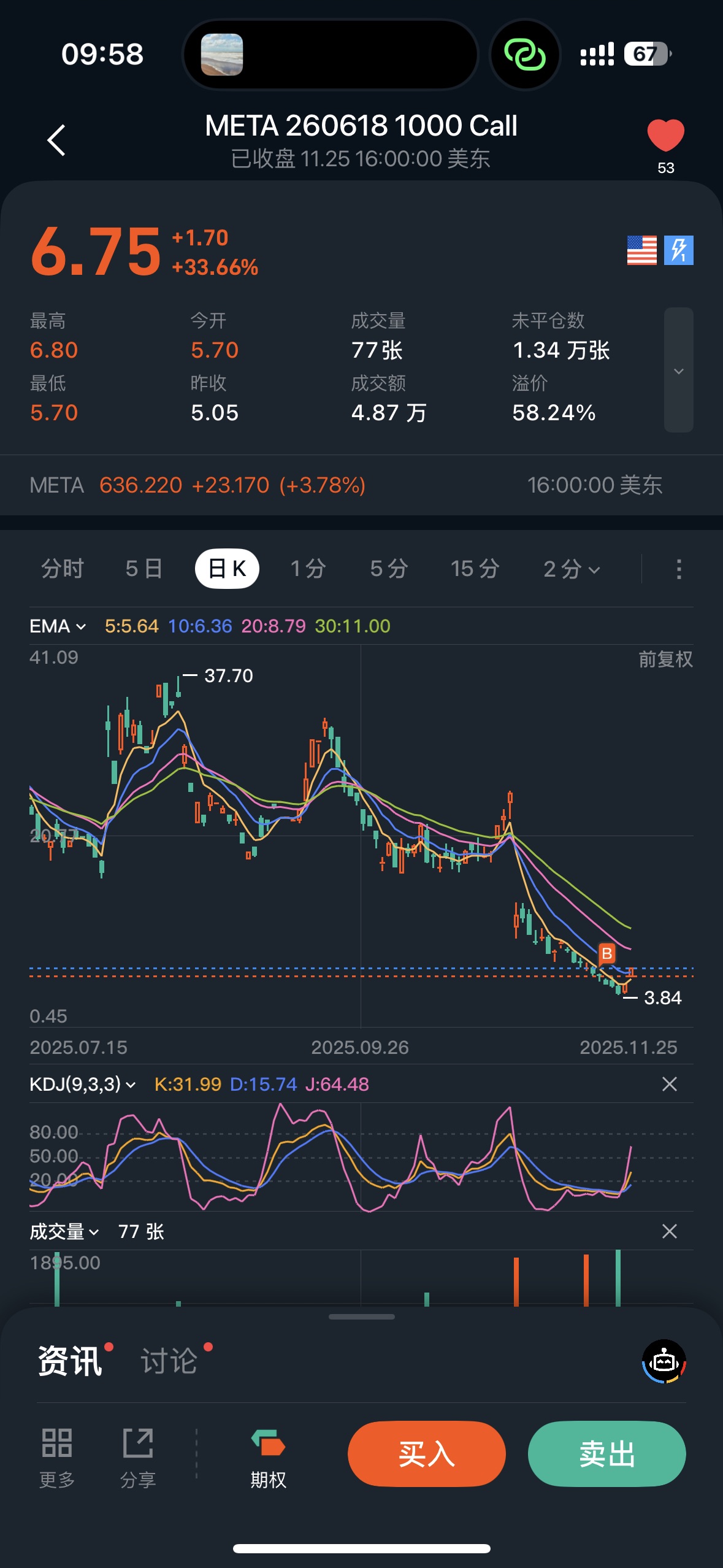
Task: Go back using the top-left arrow
Action: [56, 140]
